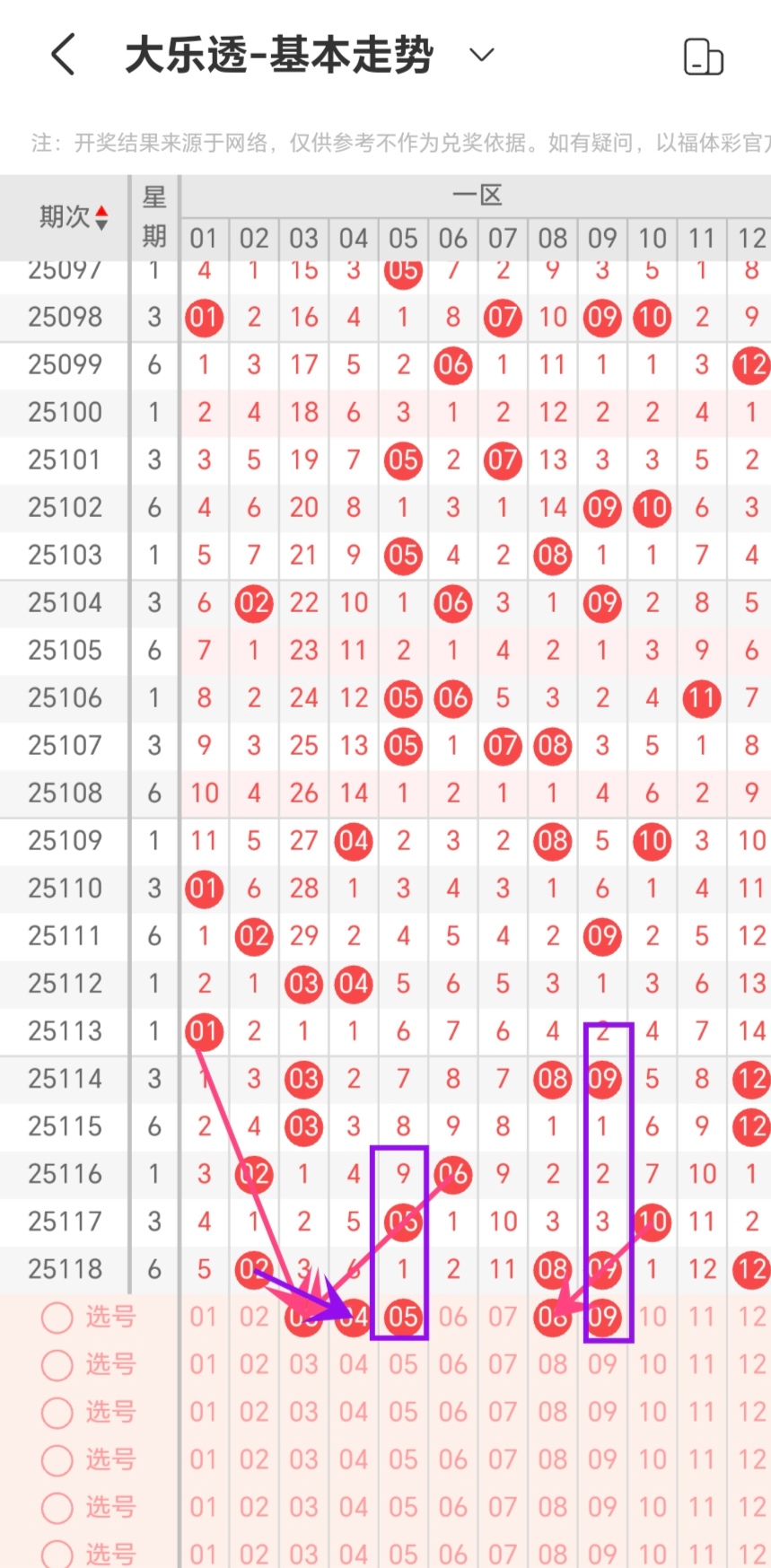The height and width of the screenshot is (1568, 771).
Task: Select the 选号 radio beside the highlighted picks
Action: (57, 1318)
